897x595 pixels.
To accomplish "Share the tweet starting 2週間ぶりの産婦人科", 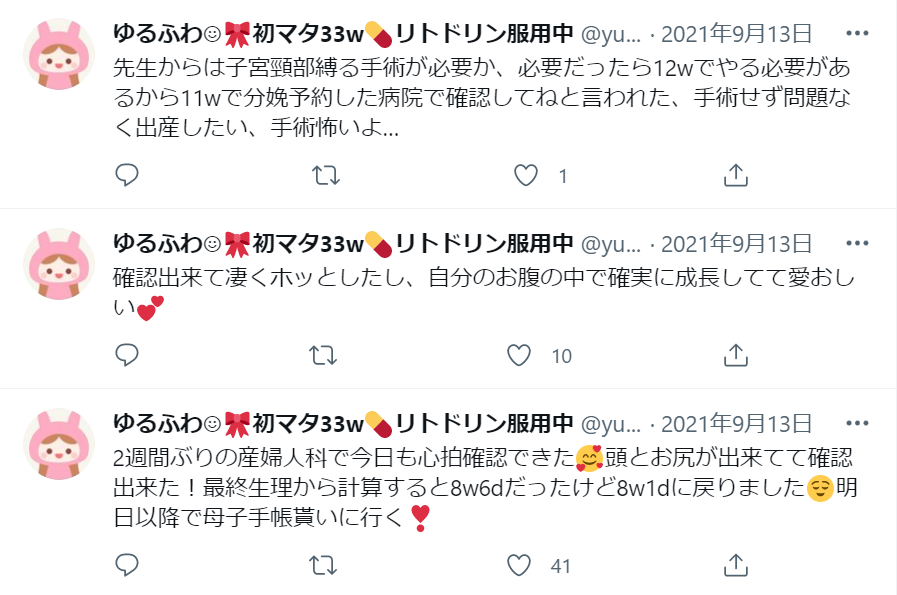I will [735, 565].
